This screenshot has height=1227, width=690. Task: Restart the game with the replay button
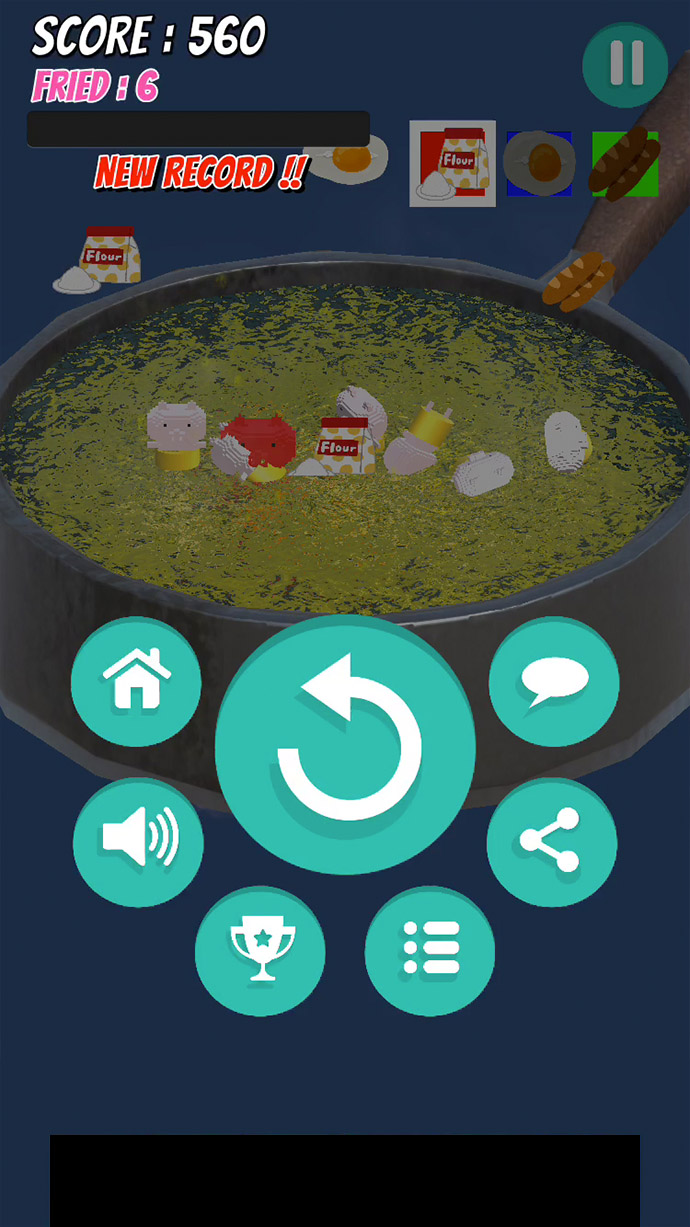[345, 746]
